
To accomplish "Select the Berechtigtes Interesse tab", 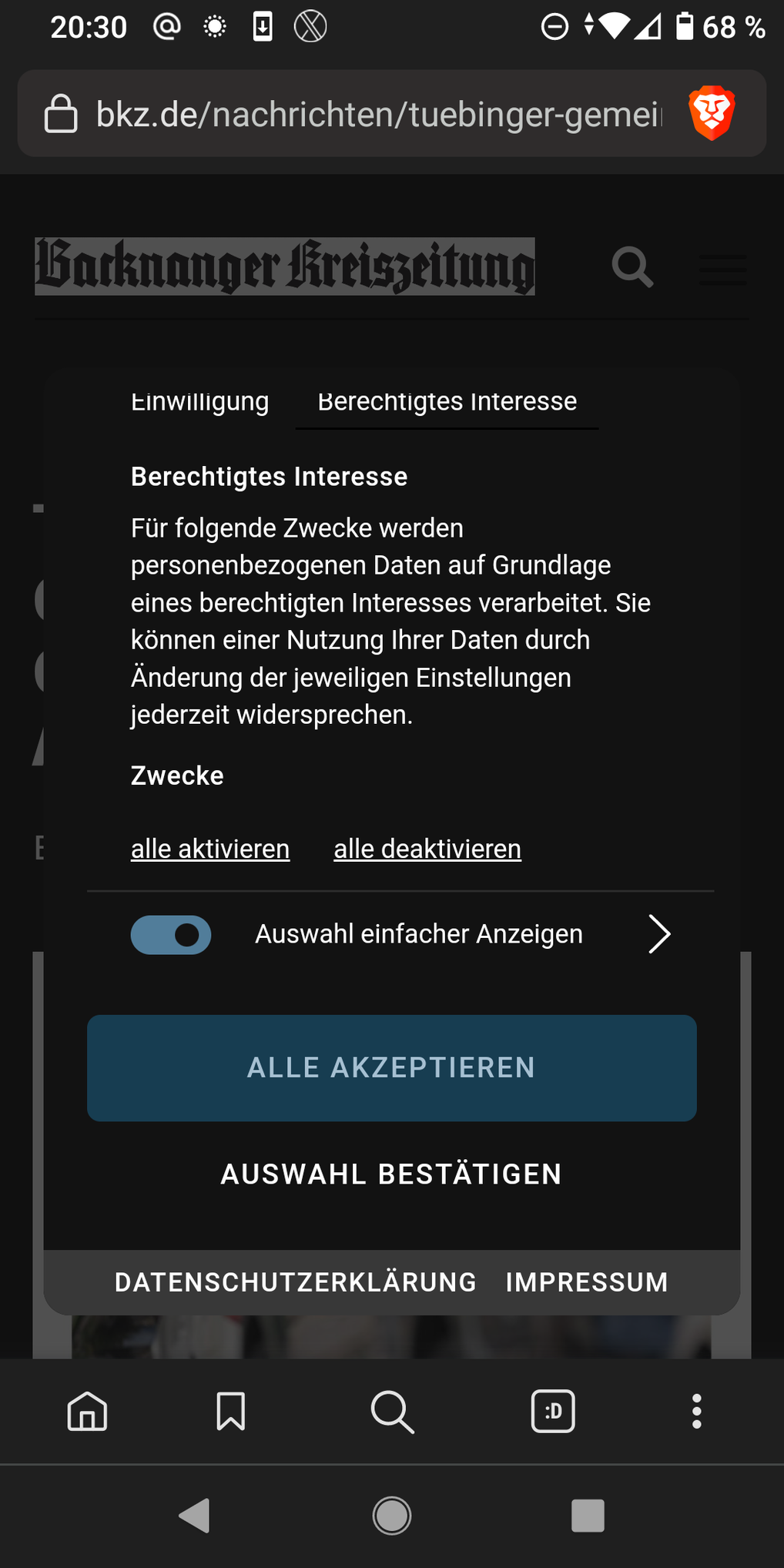I will click(x=447, y=402).
